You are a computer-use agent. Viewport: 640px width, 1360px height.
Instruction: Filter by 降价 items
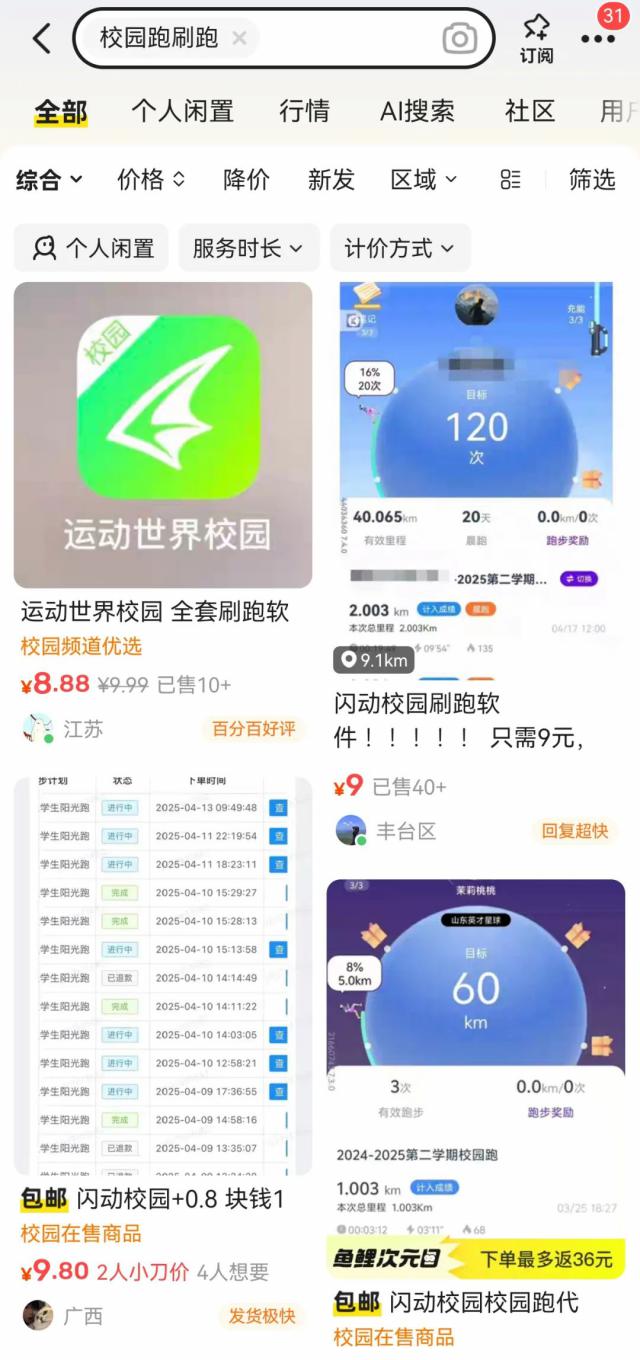pyautogui.click(x=246, y=180)
